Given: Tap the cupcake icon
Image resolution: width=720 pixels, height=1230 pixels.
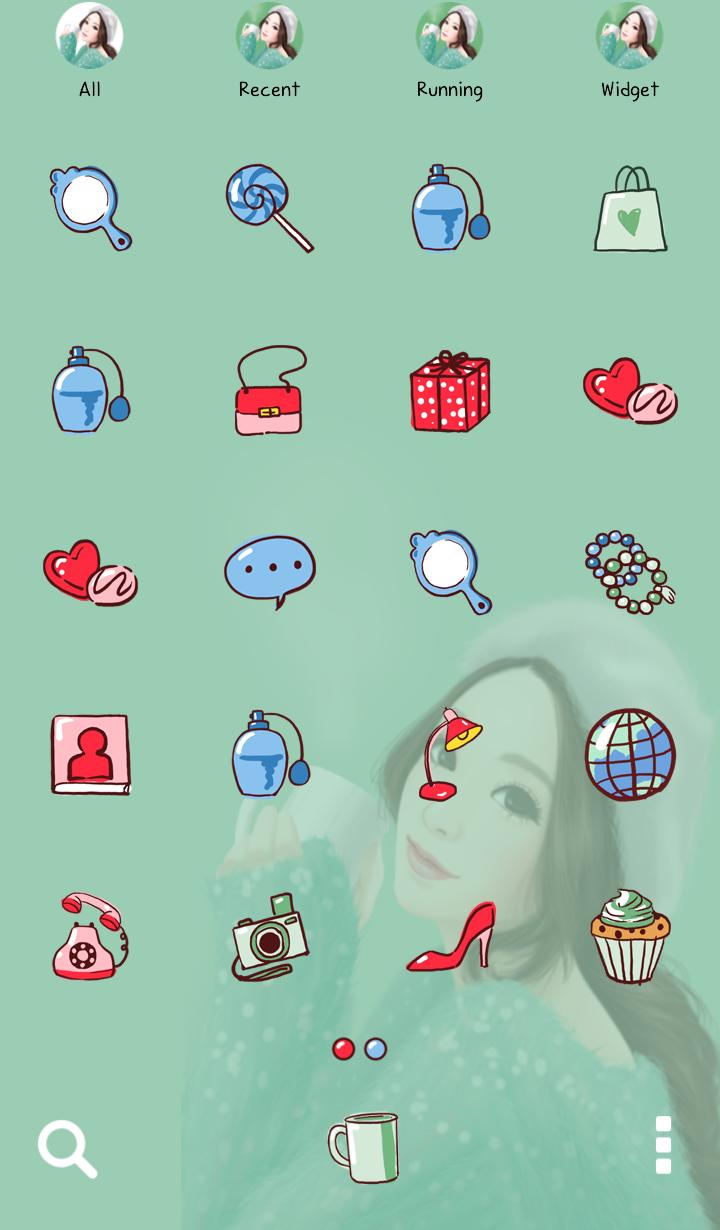Looking at the screenshot, I should pos(629,937).
